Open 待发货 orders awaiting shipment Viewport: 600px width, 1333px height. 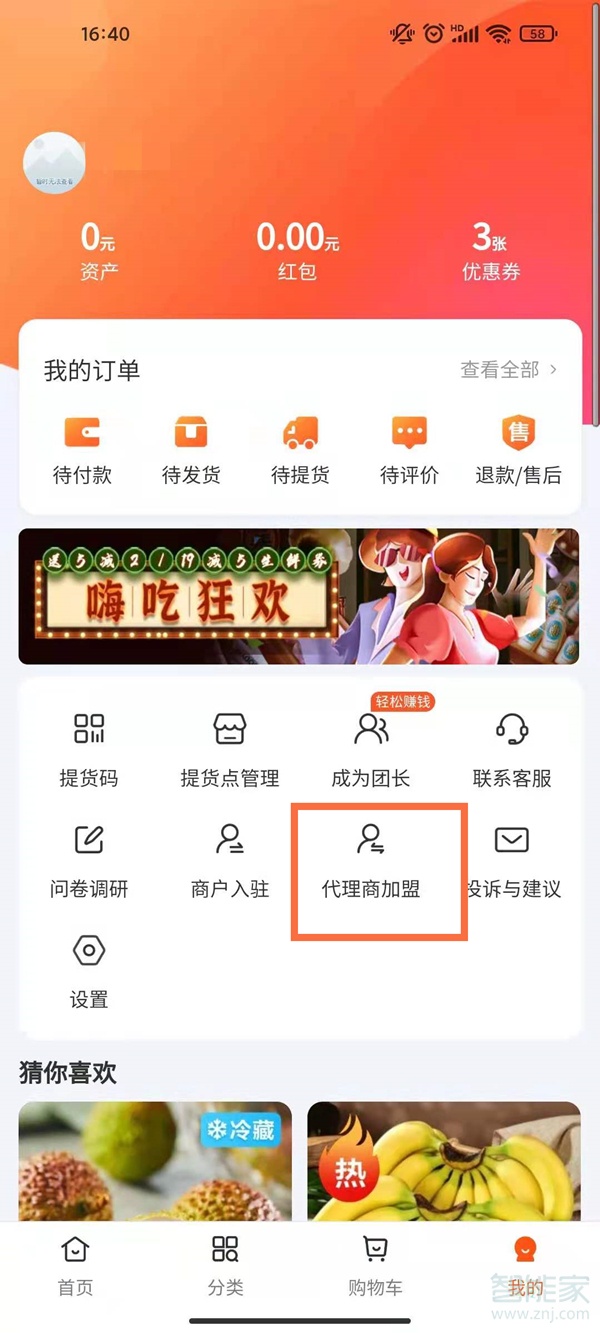click(x=191, y=451)
